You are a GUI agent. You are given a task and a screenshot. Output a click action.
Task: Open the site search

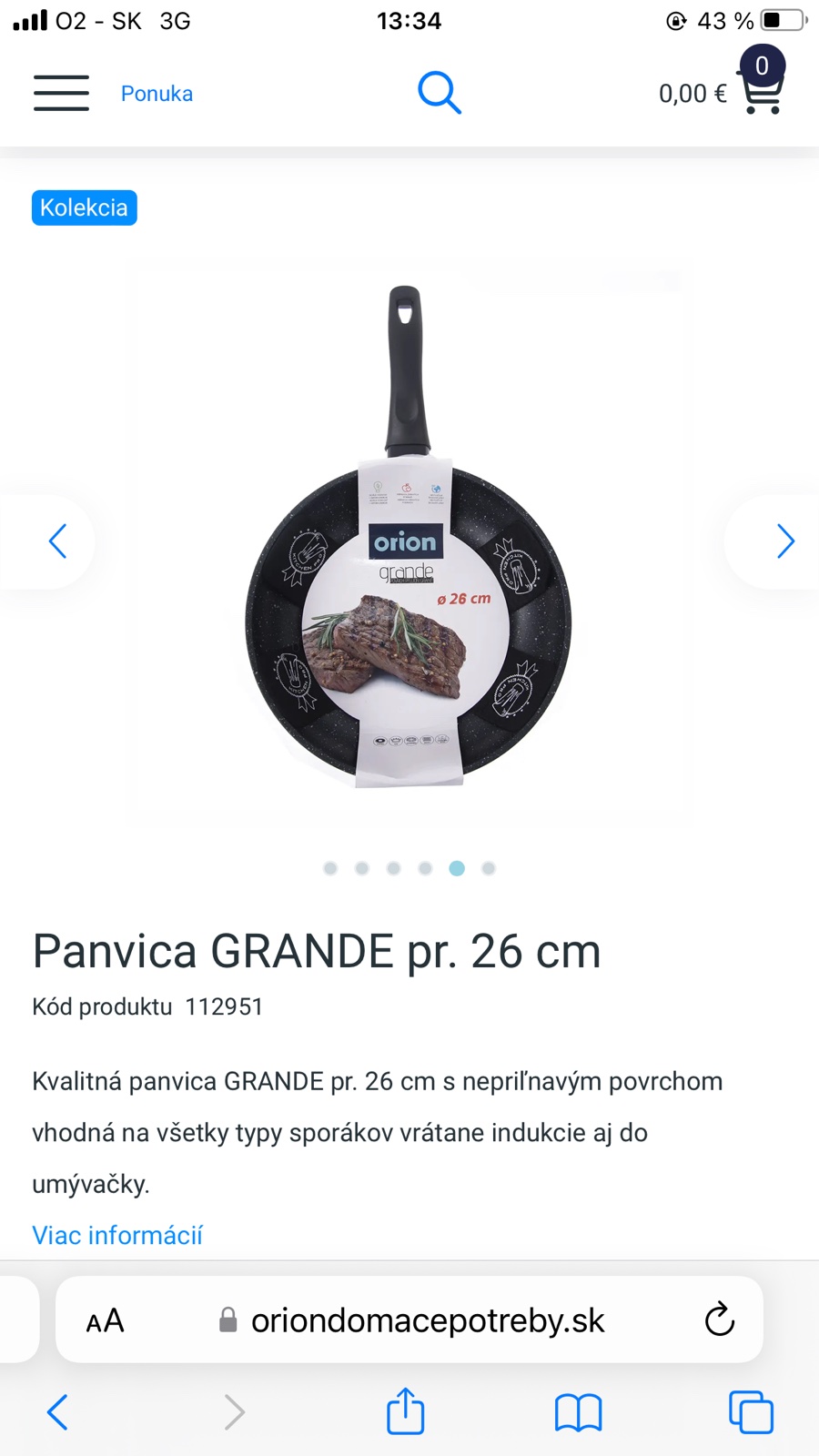point(440,93)
